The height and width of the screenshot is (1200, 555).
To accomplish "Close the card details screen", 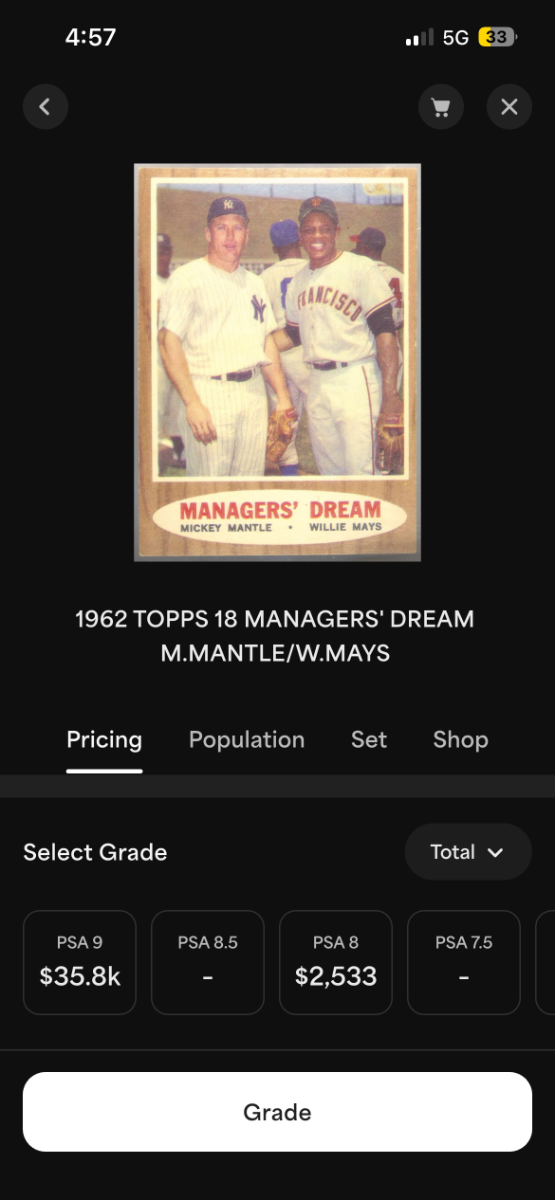I will [509, 106].
